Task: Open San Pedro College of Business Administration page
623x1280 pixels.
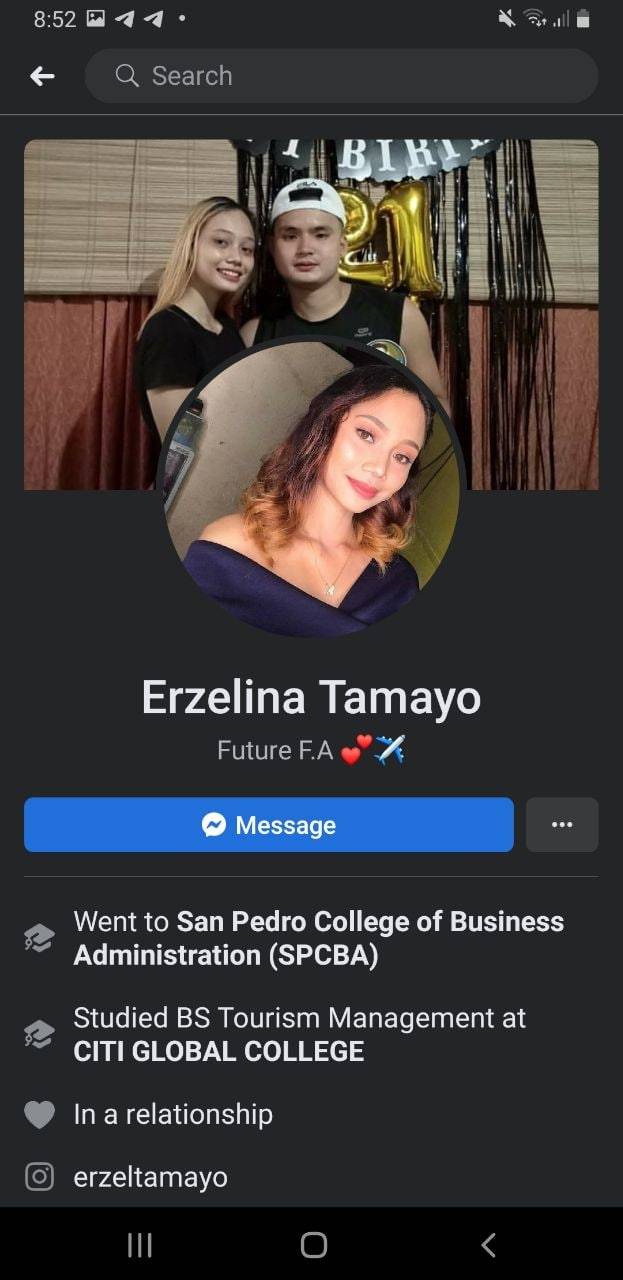Action: [318, 938]
